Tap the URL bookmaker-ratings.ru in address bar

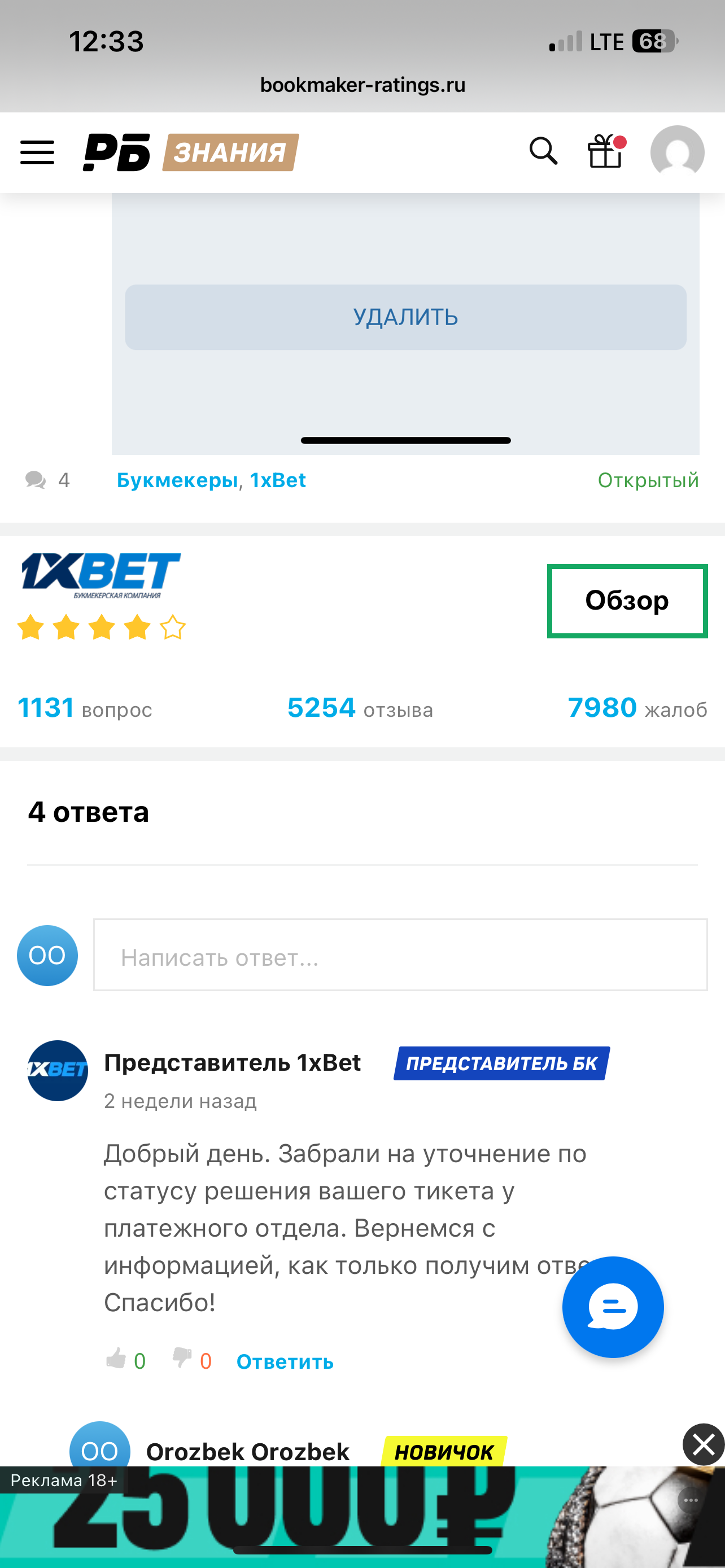[x=362, y=85]
